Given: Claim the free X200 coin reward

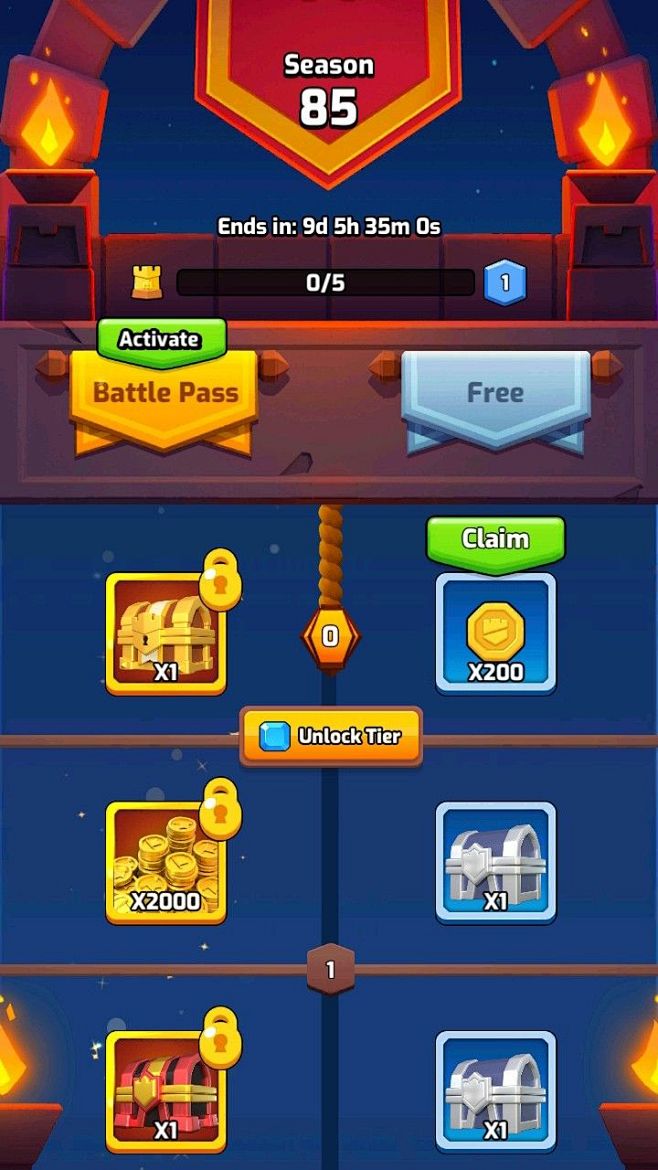Looking at the screenshot, I should (495, 539).
